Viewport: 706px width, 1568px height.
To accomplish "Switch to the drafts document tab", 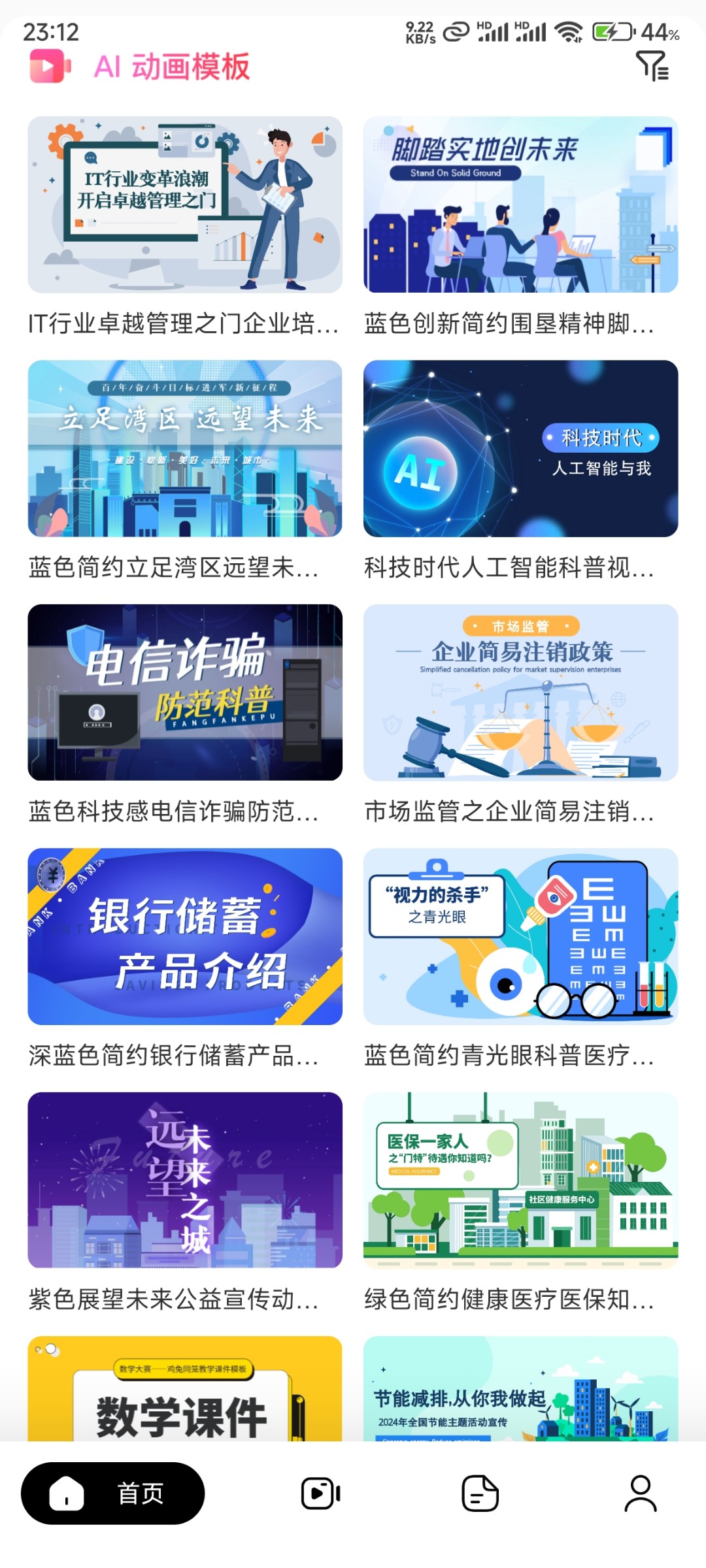I will click(480, 1494).
